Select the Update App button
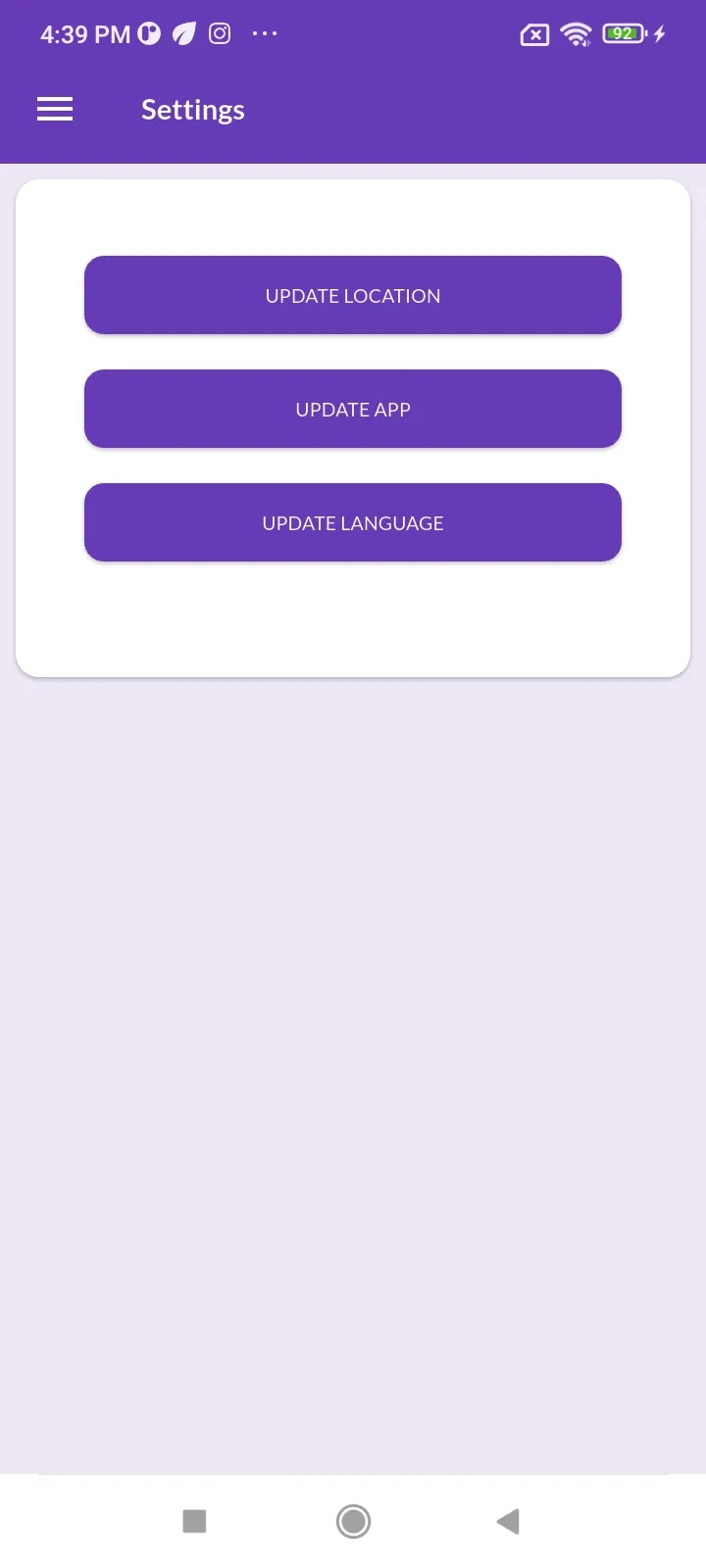 (353, 409)
